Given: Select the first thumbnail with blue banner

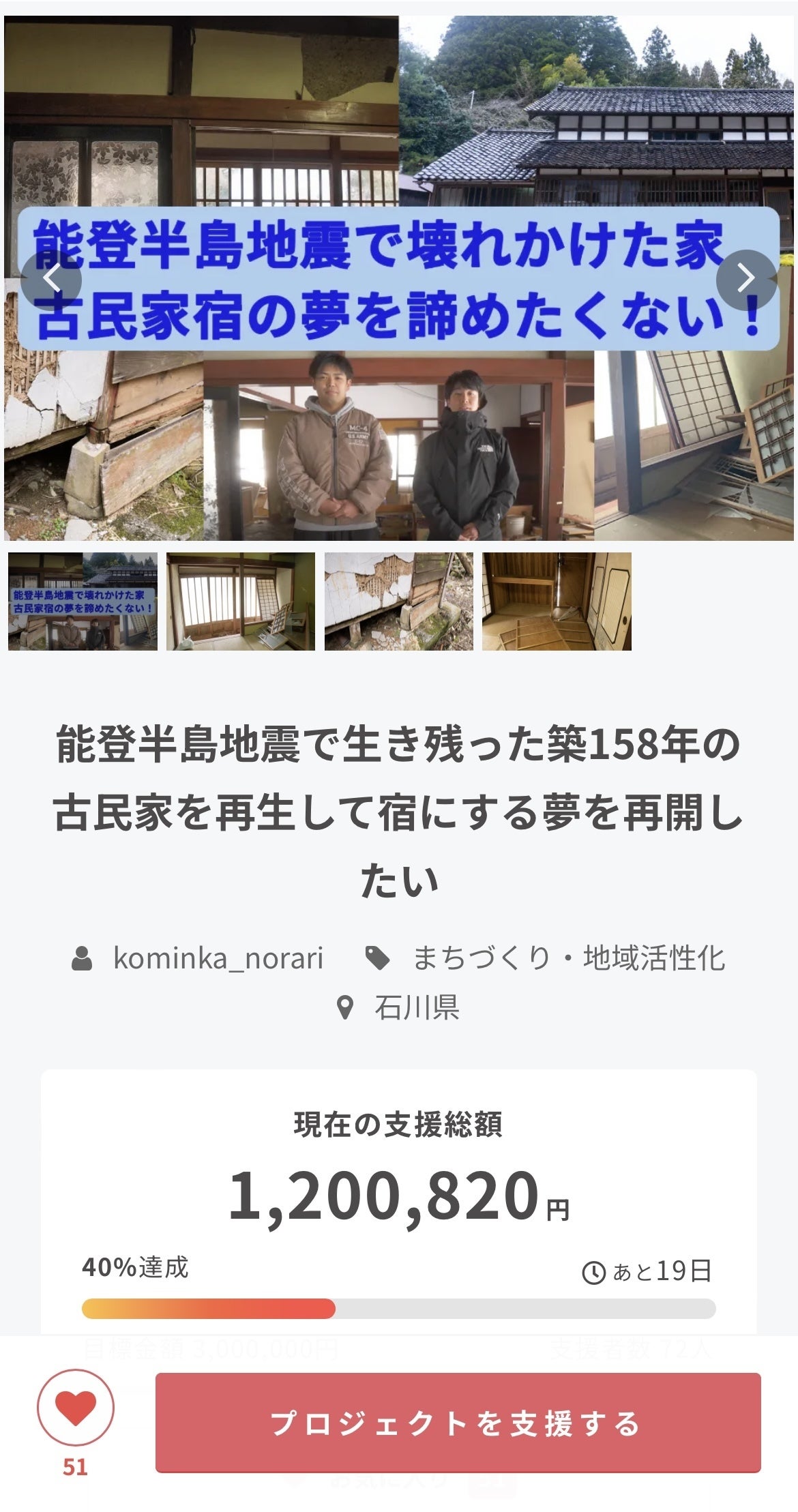Looking at the screenshot, I should click(83, 601).
